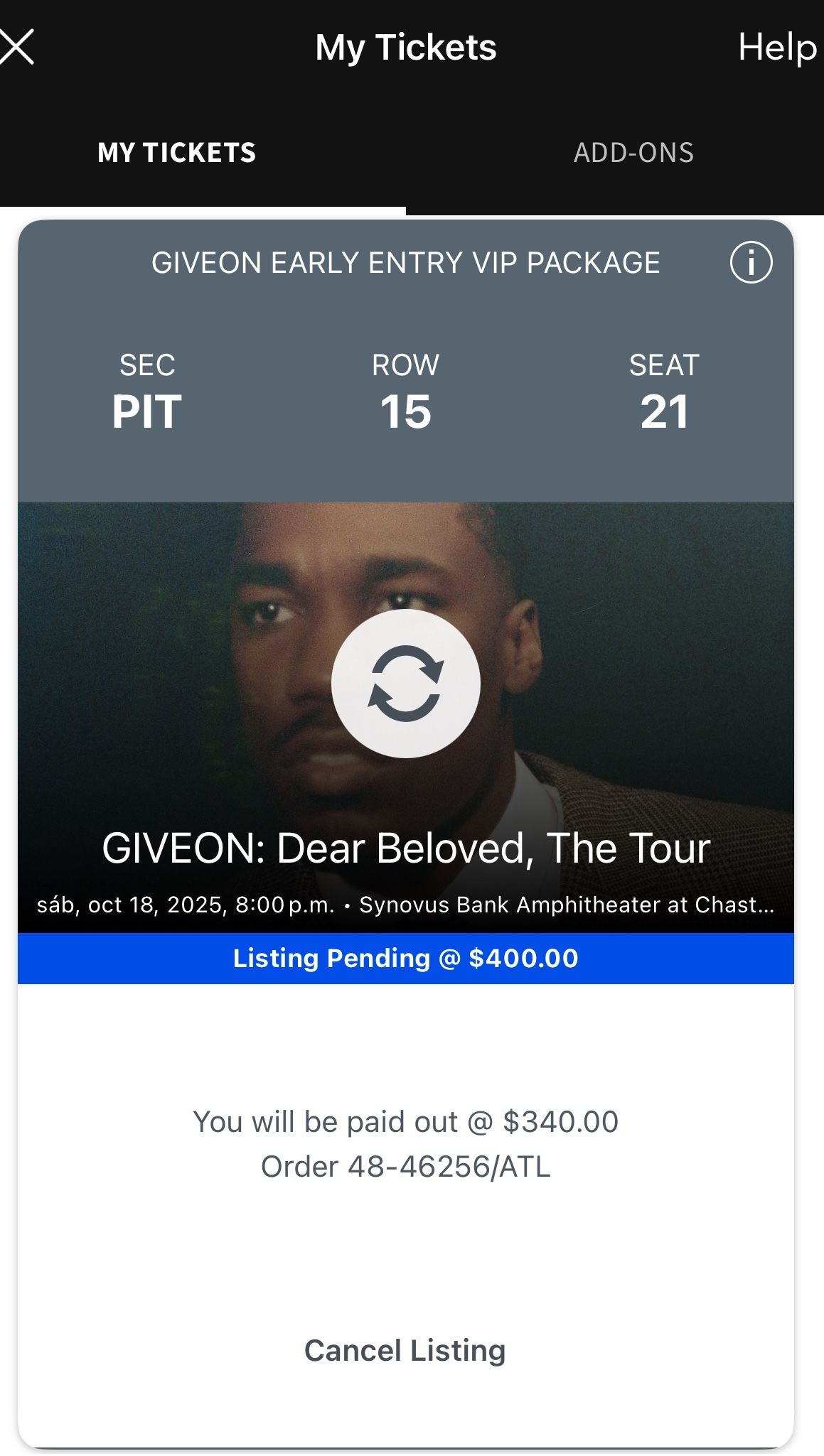Tap the info icon on the VIP package ticket

pyautogui.click(x=751, y=262)
